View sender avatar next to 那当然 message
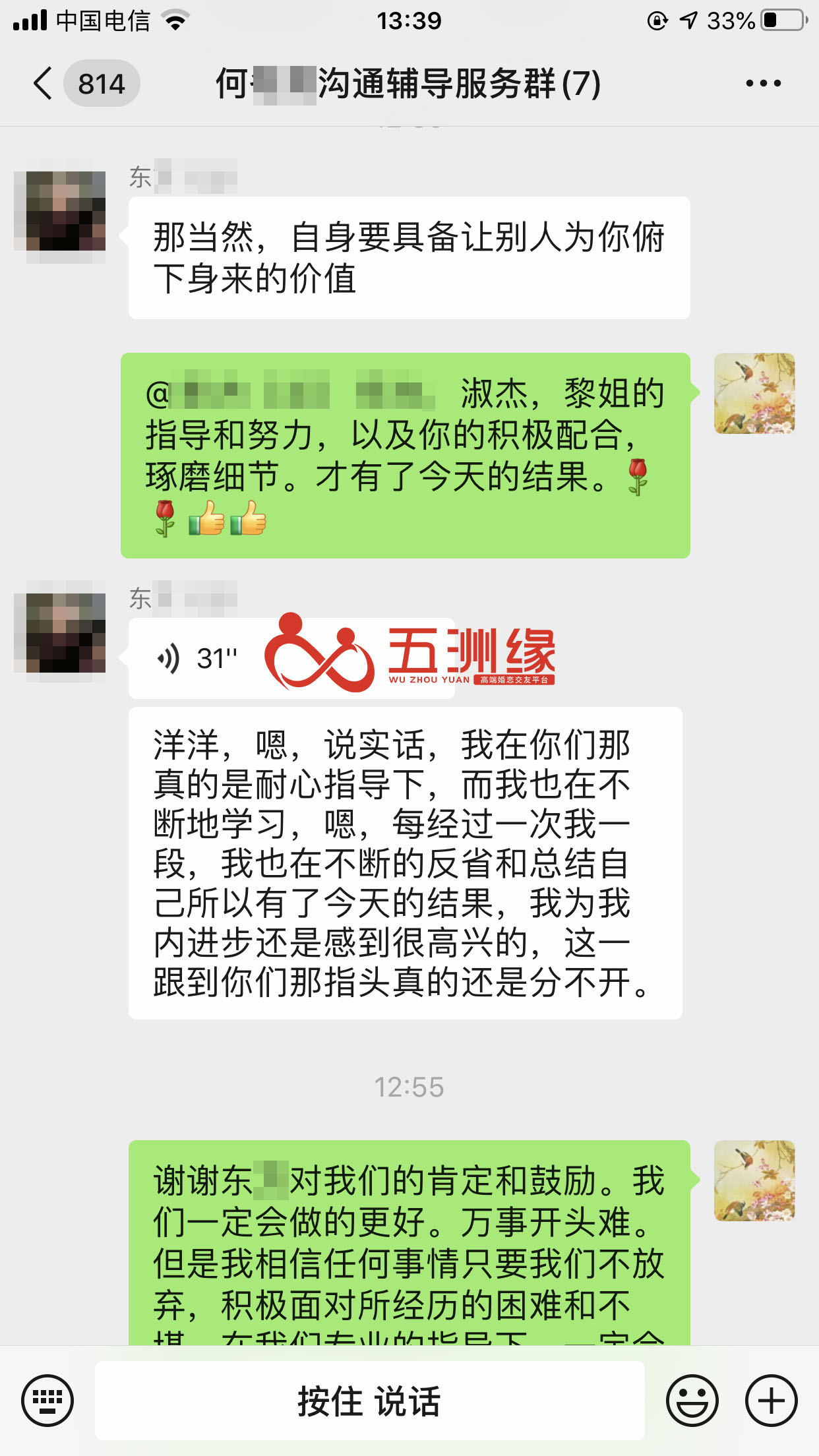 pos(60,210)
